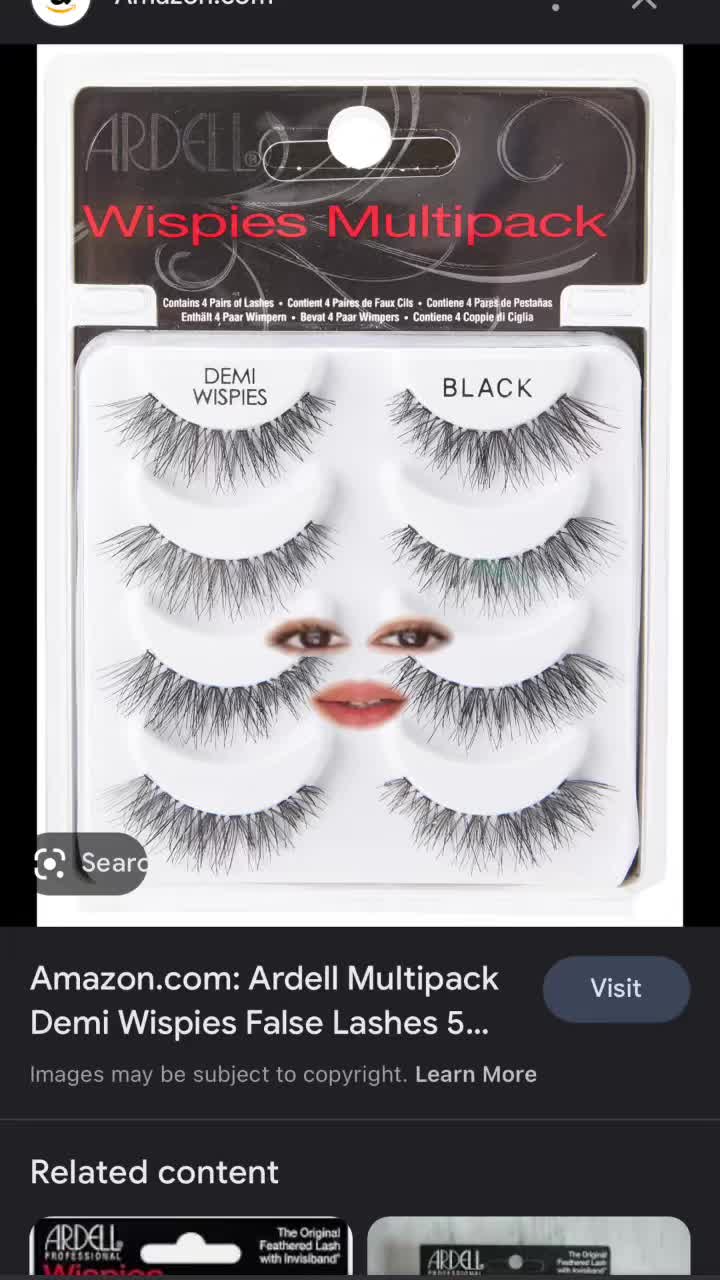Visit the Amazon page for this image
The width and height of the screenshot is (720, 1280).
coord(615,989)
